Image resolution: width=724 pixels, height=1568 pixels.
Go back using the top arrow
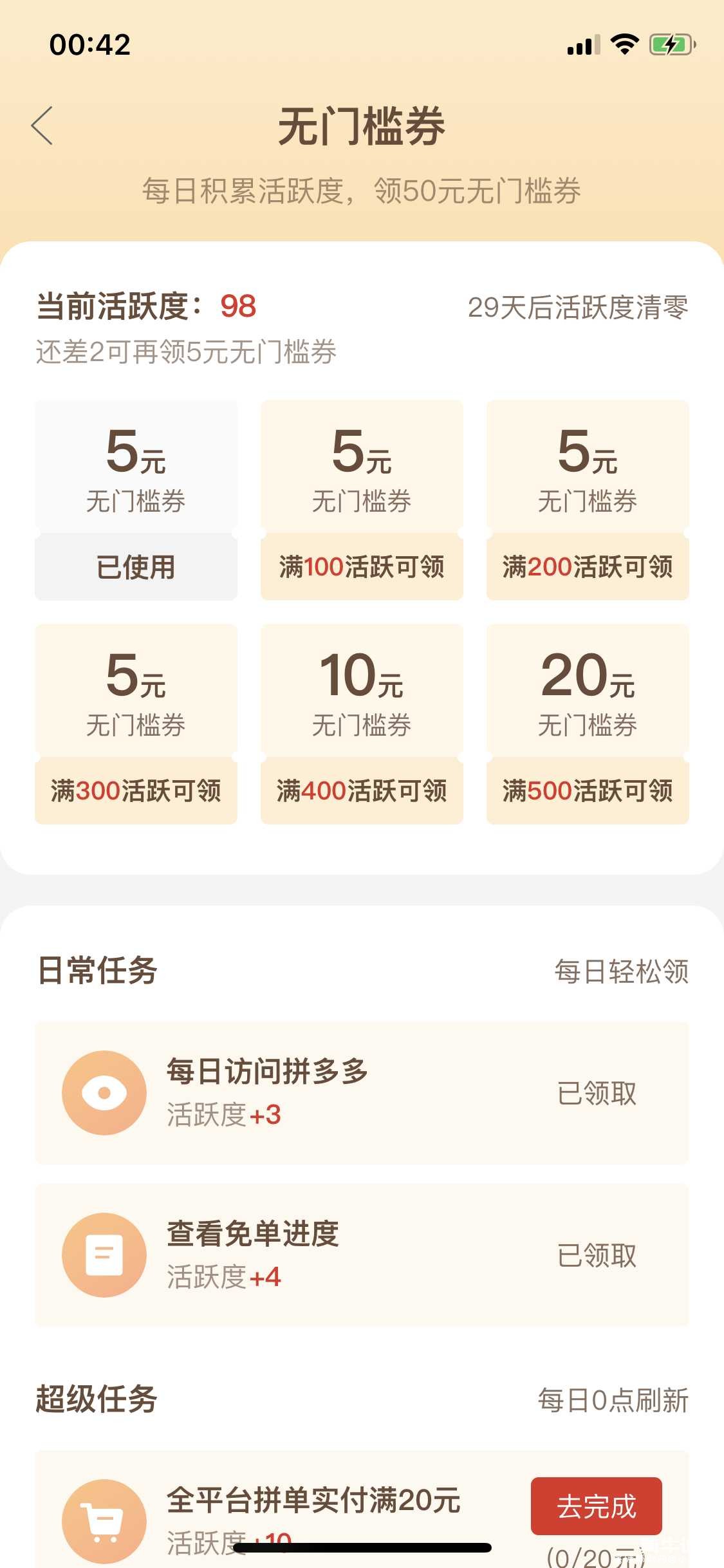click(x=42, y=126)
